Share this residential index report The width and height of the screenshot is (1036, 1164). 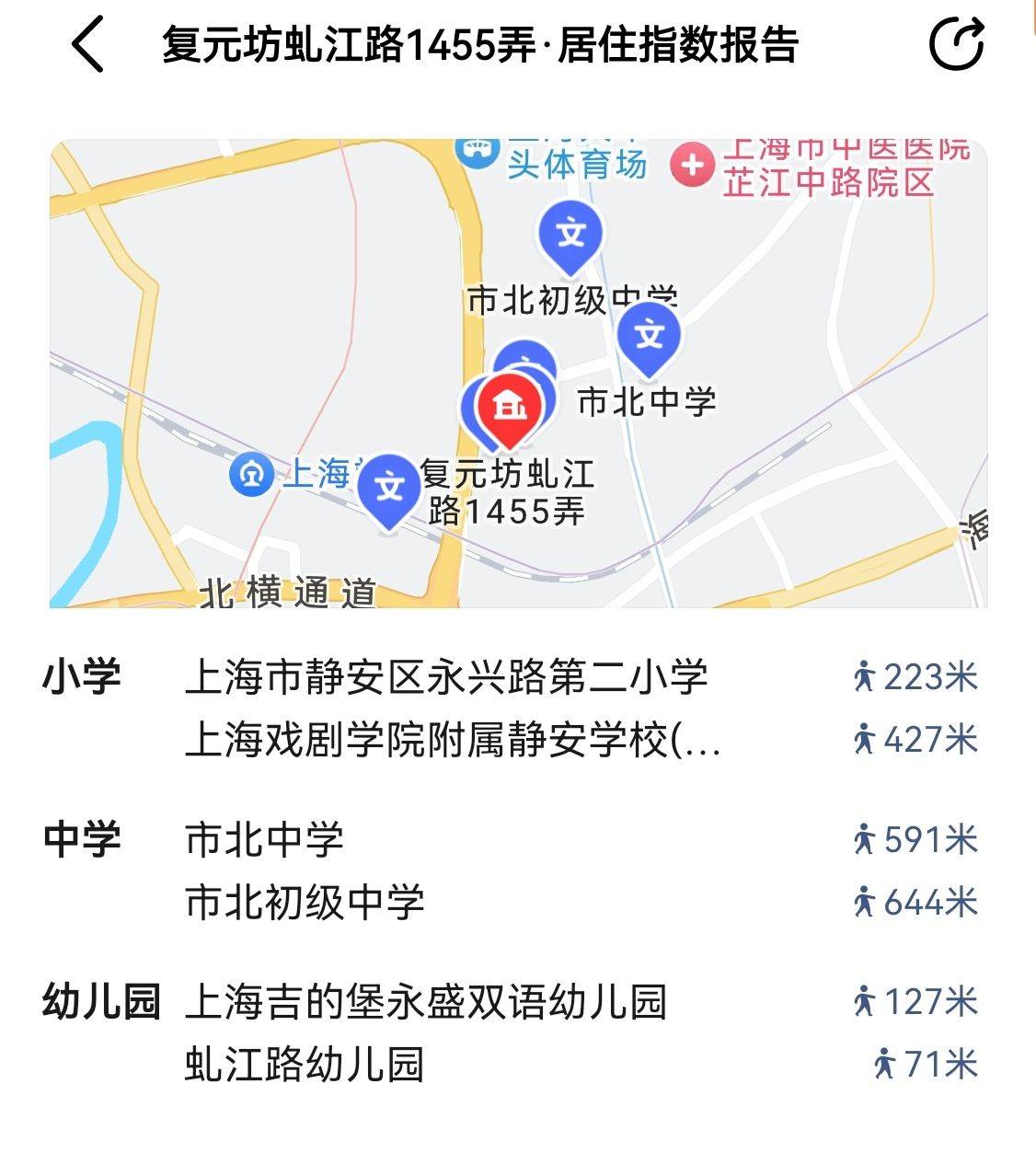click(957, 43)
